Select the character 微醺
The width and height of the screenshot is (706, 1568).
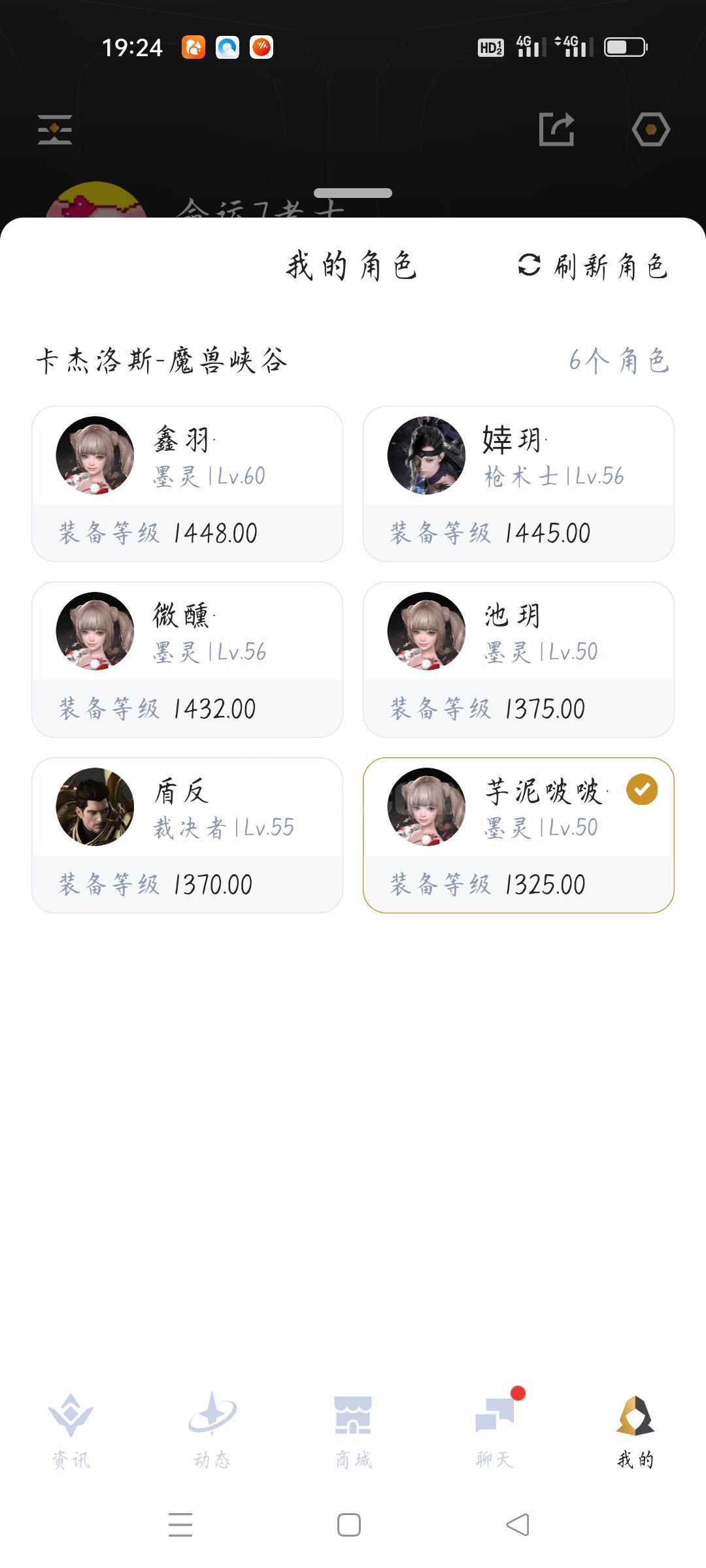[x=187, y=659]
